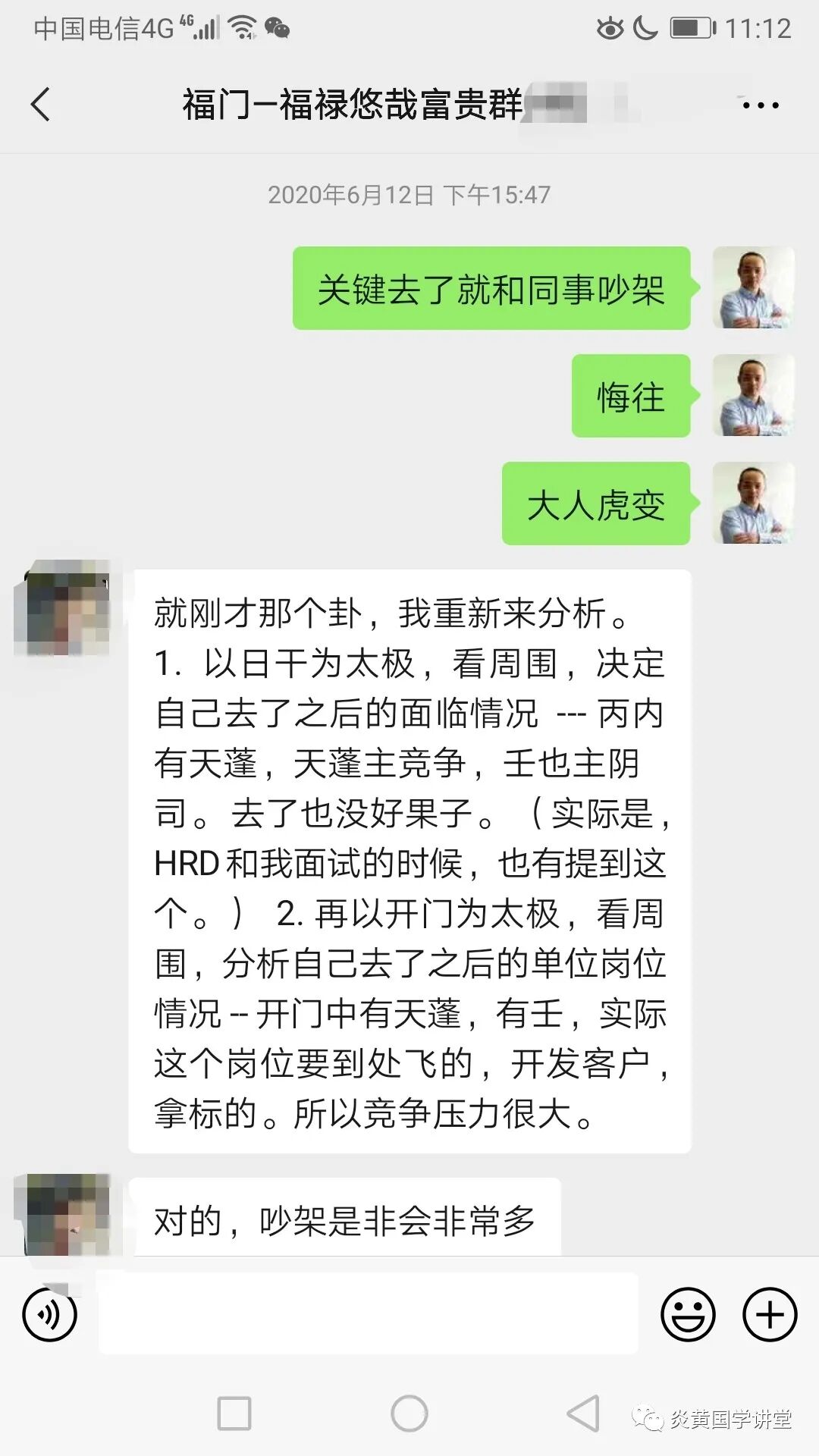819x1456 pixels.
Task: Tap the WeChat notification icon in status bar
Action: pyautogui.click(x=278, y=29)
